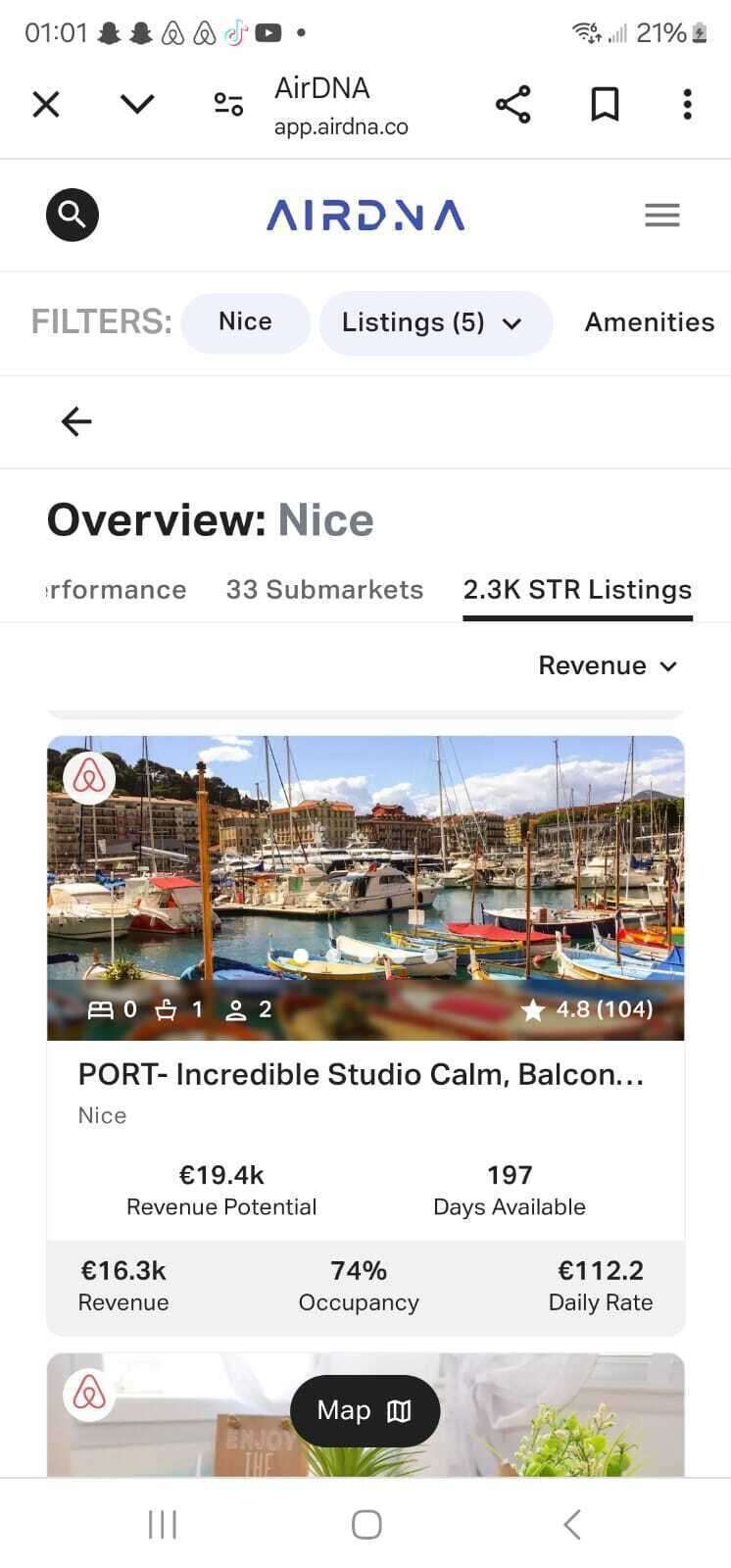This screenshot has height=1568, width=731.
Task: Open recent apps from navigation bar
Action: 163,1524
